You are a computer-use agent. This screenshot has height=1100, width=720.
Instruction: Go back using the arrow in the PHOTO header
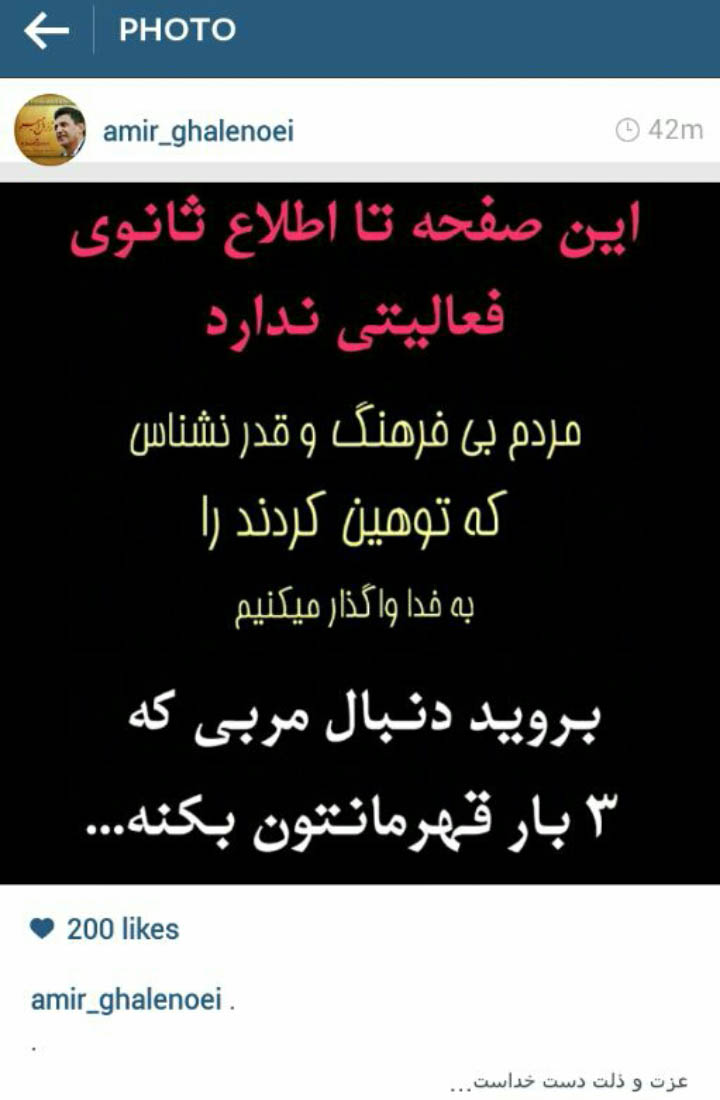[46, 31]
